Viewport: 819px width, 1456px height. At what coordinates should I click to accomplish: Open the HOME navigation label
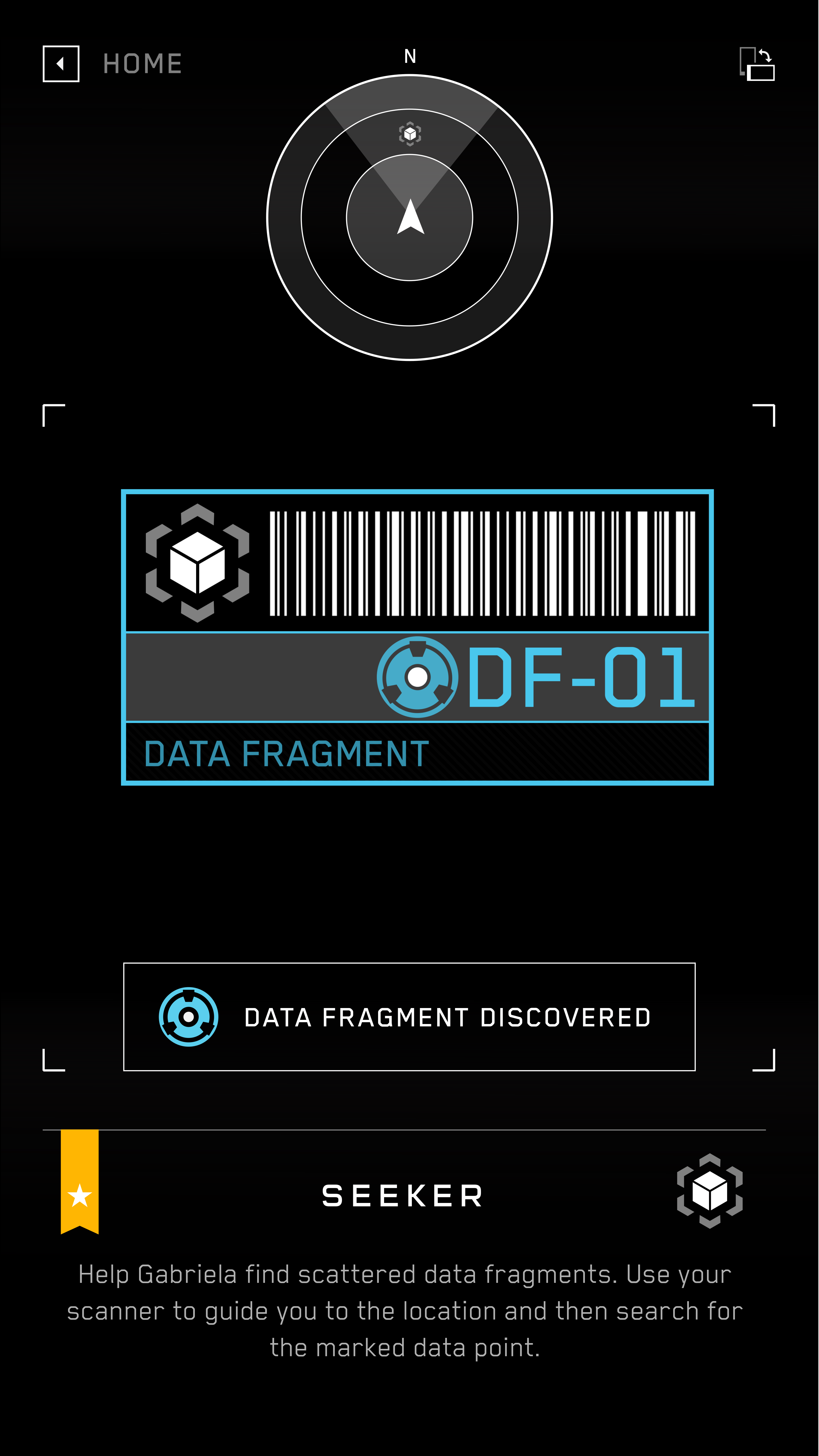click(x=141, y=63)
